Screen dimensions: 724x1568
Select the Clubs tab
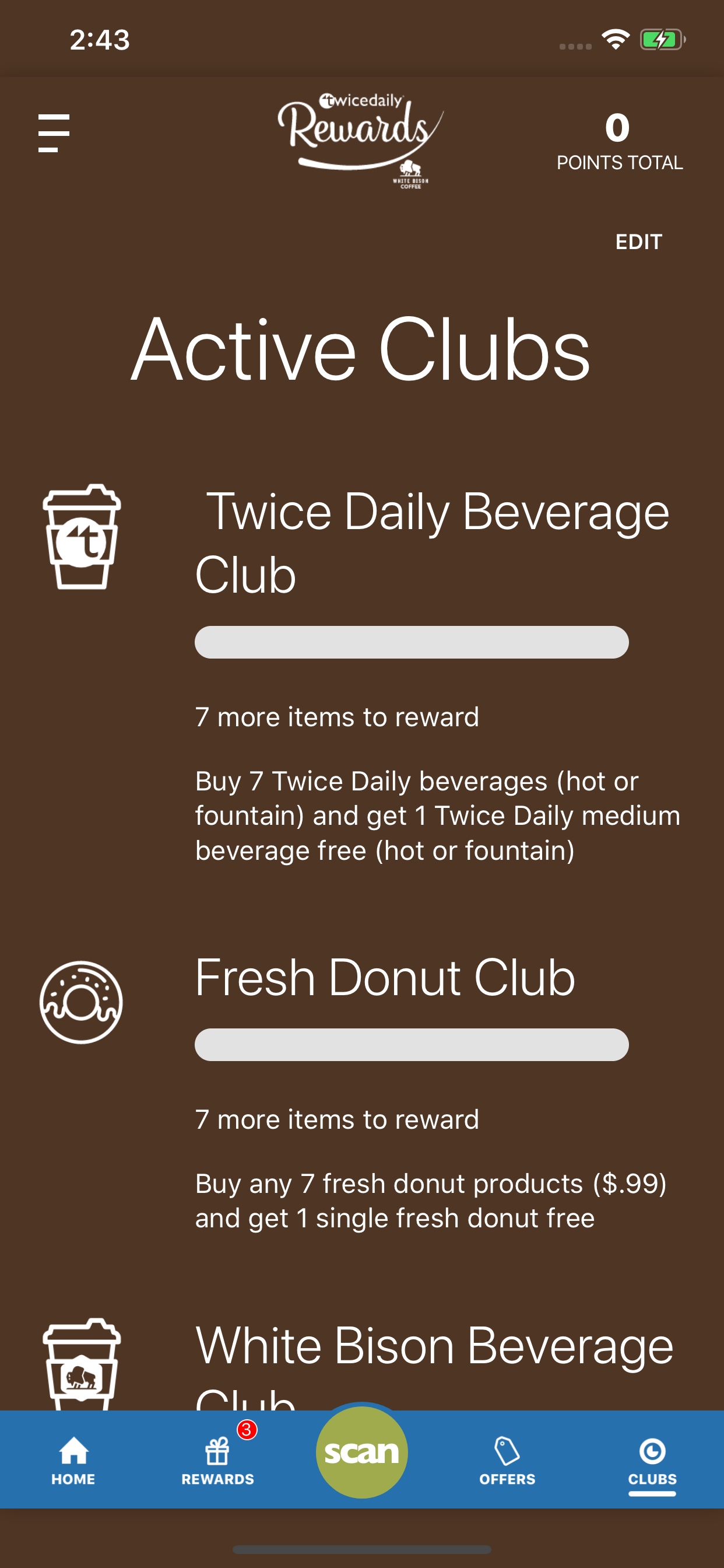click(x=652, y=1461)
